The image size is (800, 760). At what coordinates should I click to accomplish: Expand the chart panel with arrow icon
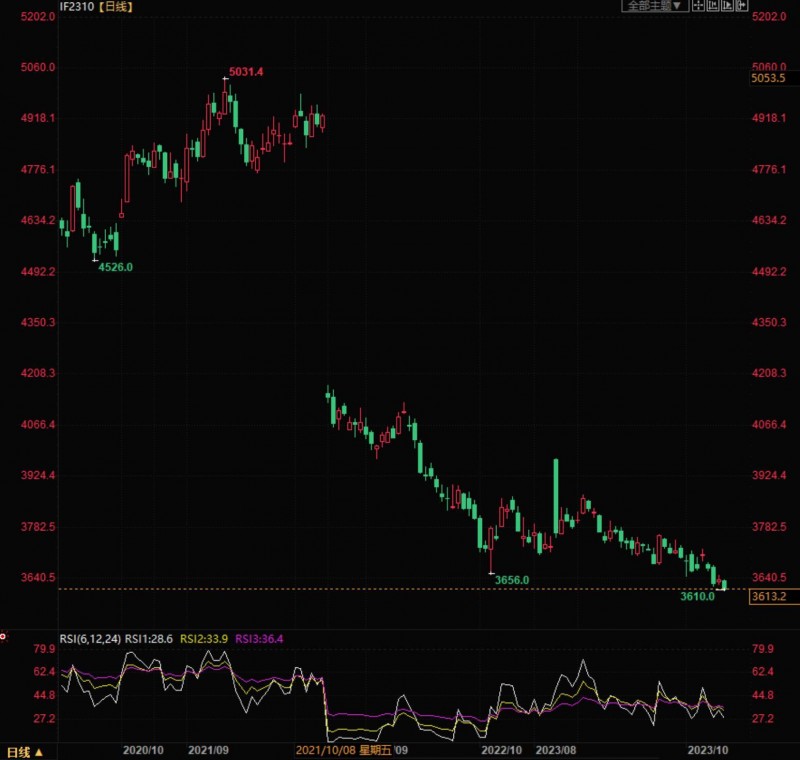pos(741,5)
